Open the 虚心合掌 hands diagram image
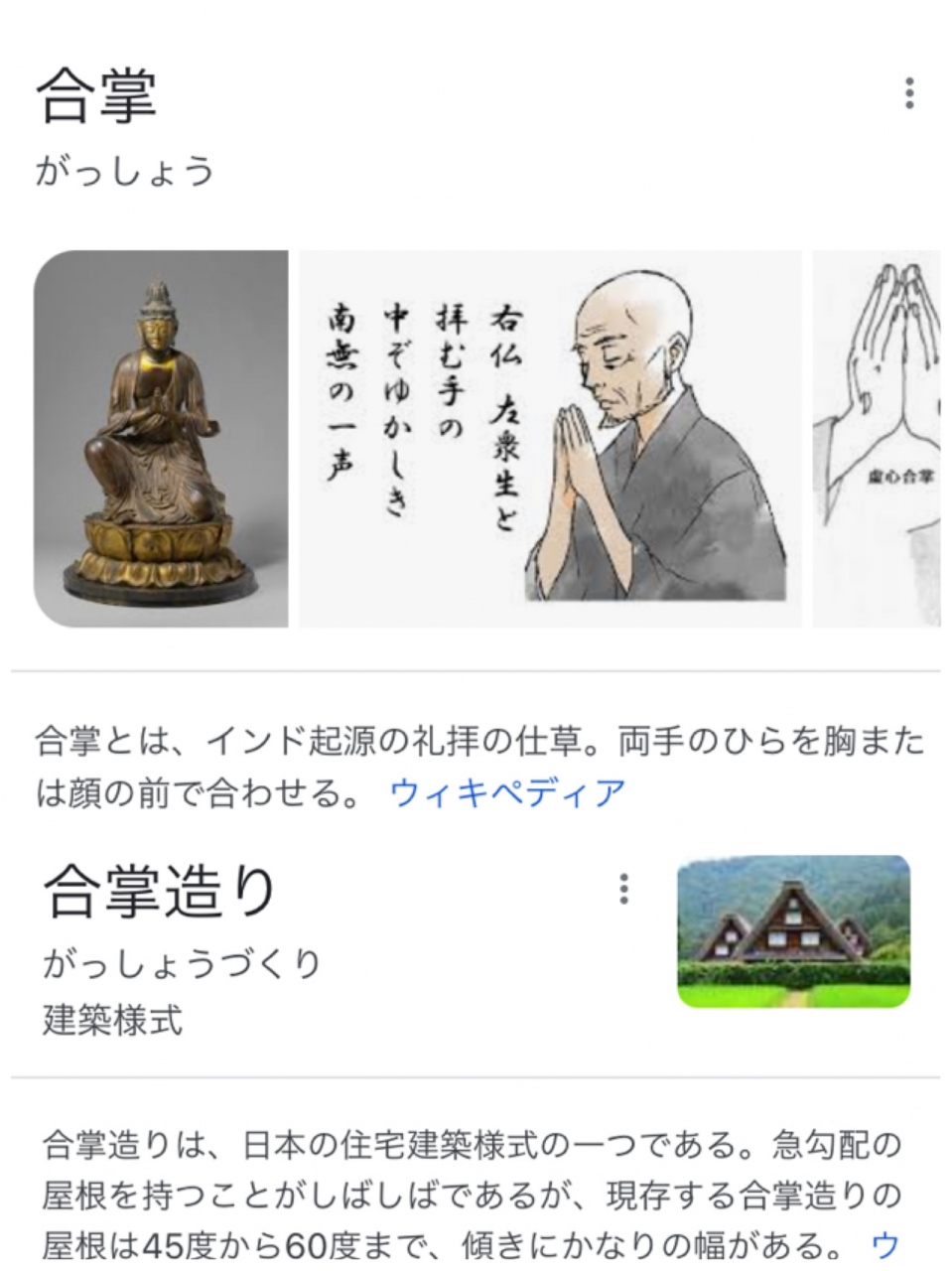 [877, 438]
